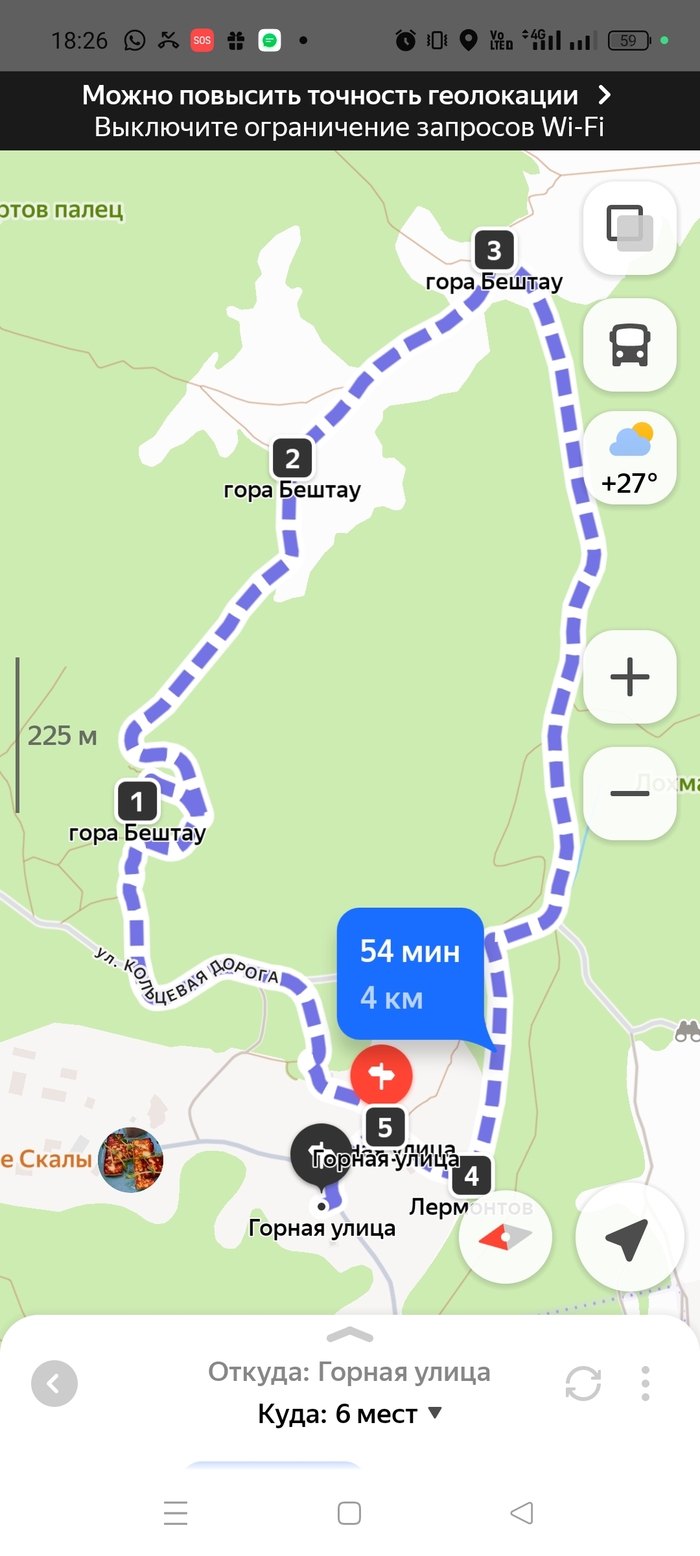Screen dimensions: 700x1556
Task: Select waypoint 3 гора Бештау
Action: [493, 250]
